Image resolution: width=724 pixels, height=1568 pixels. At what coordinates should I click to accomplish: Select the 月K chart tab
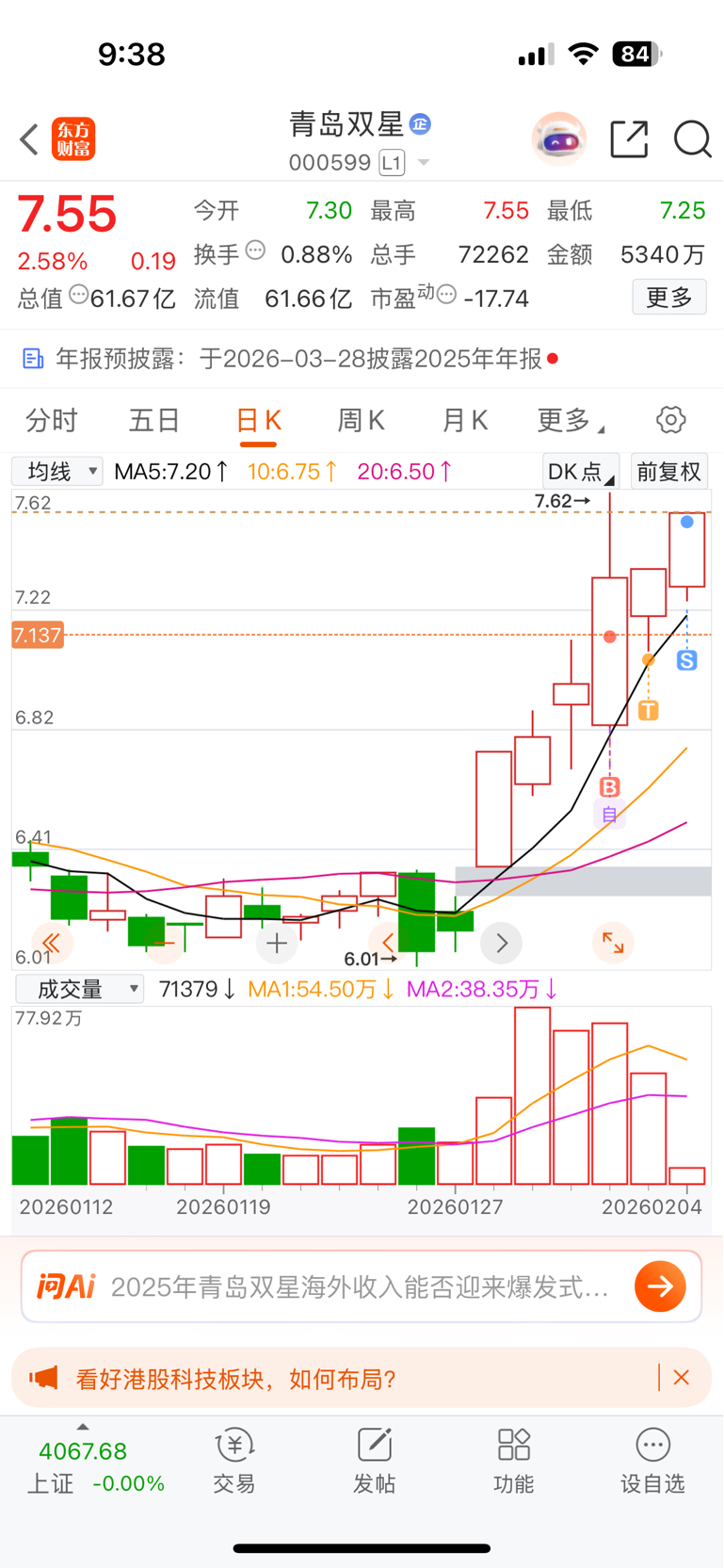(465, 420)
